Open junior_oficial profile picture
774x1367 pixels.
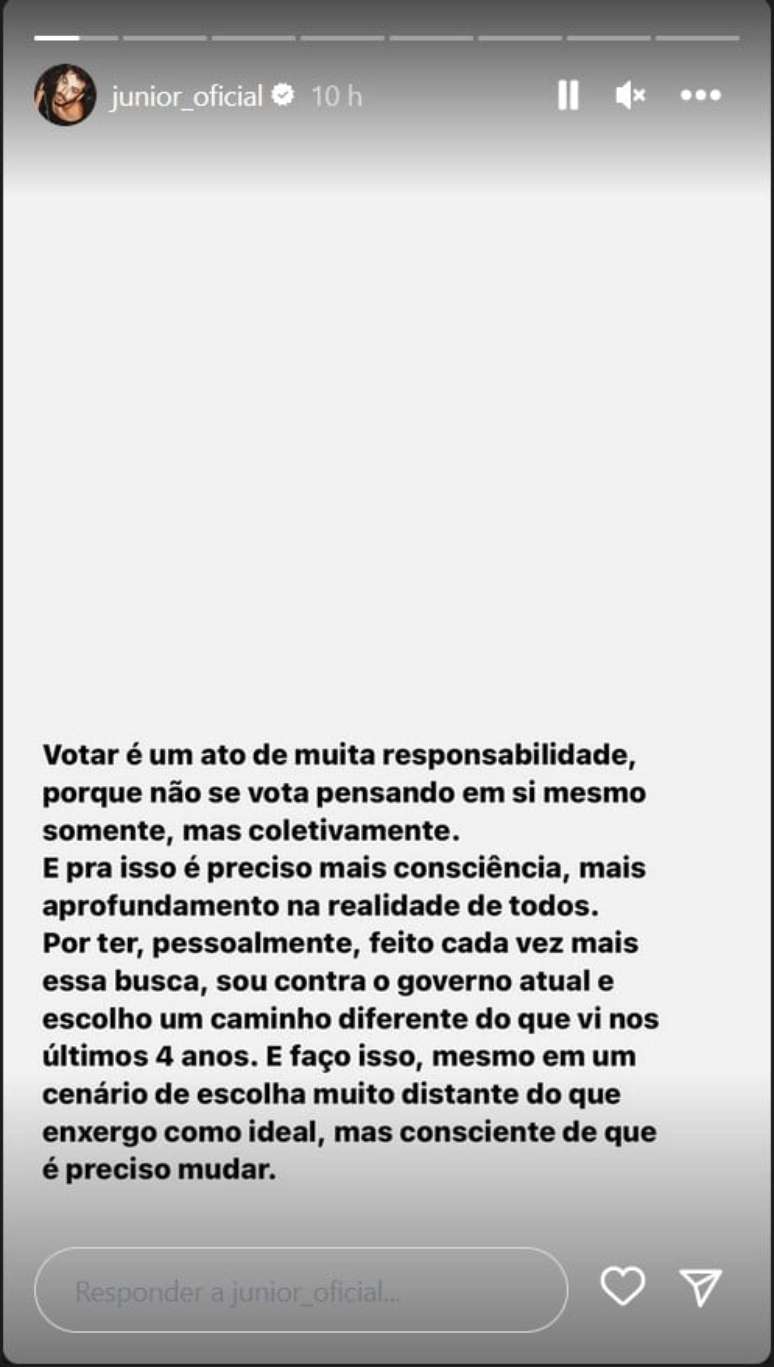coord(66,96)
